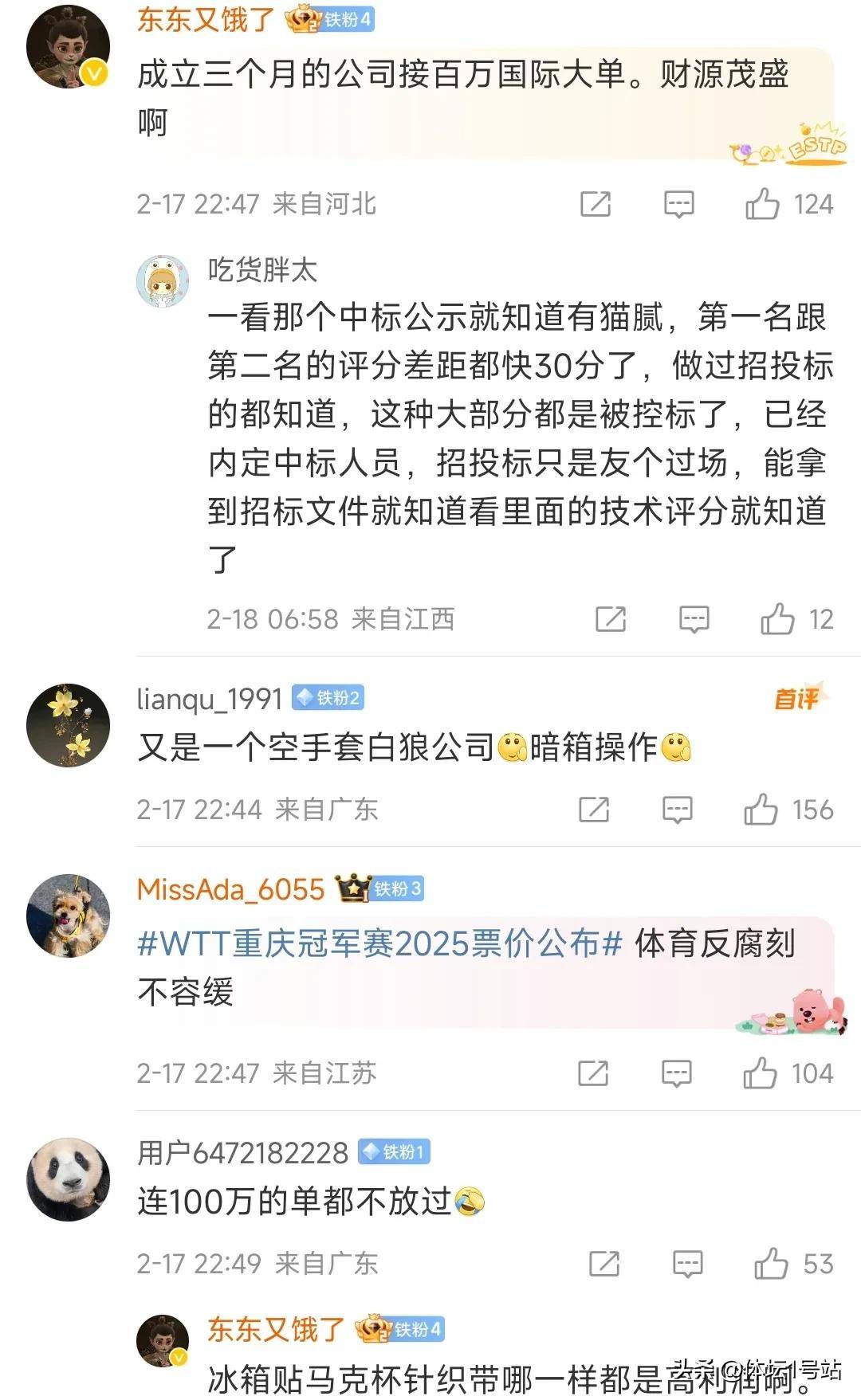Screen dimensions: 861x1400
Task: Reply to lianqu_1991's comment
Action: point(677,810)
